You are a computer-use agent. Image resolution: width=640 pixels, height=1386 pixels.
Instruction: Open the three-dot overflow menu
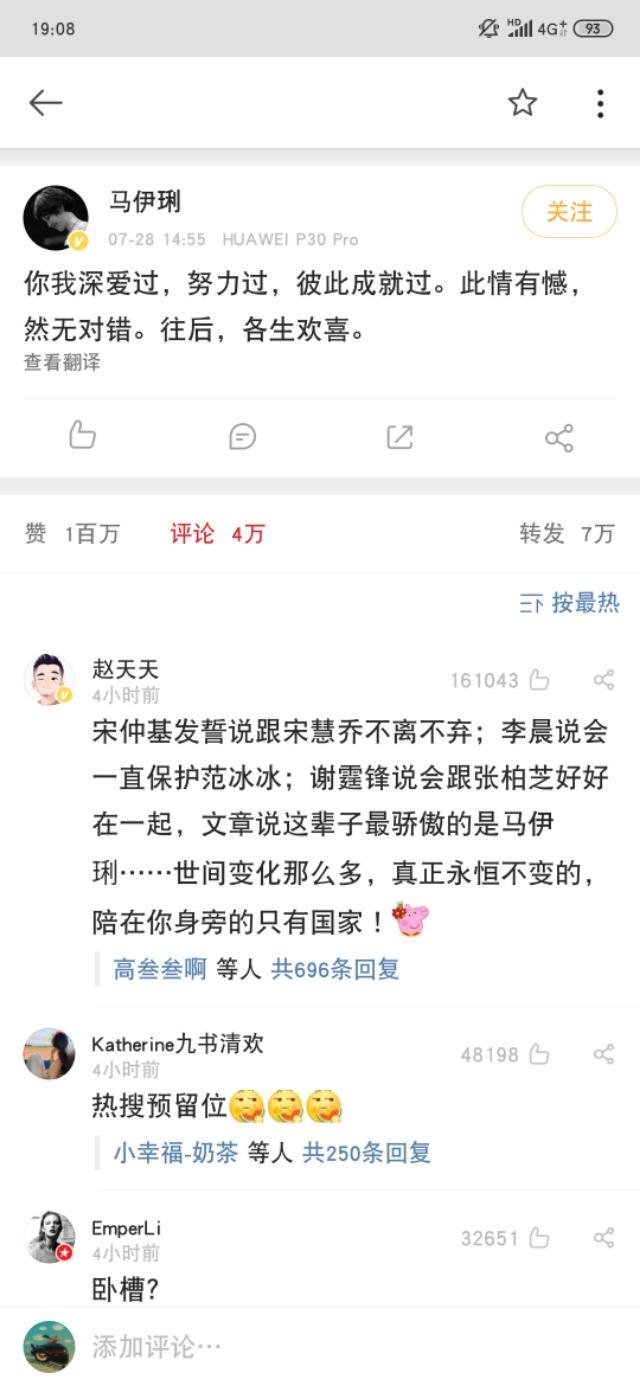tap(600, 103)
